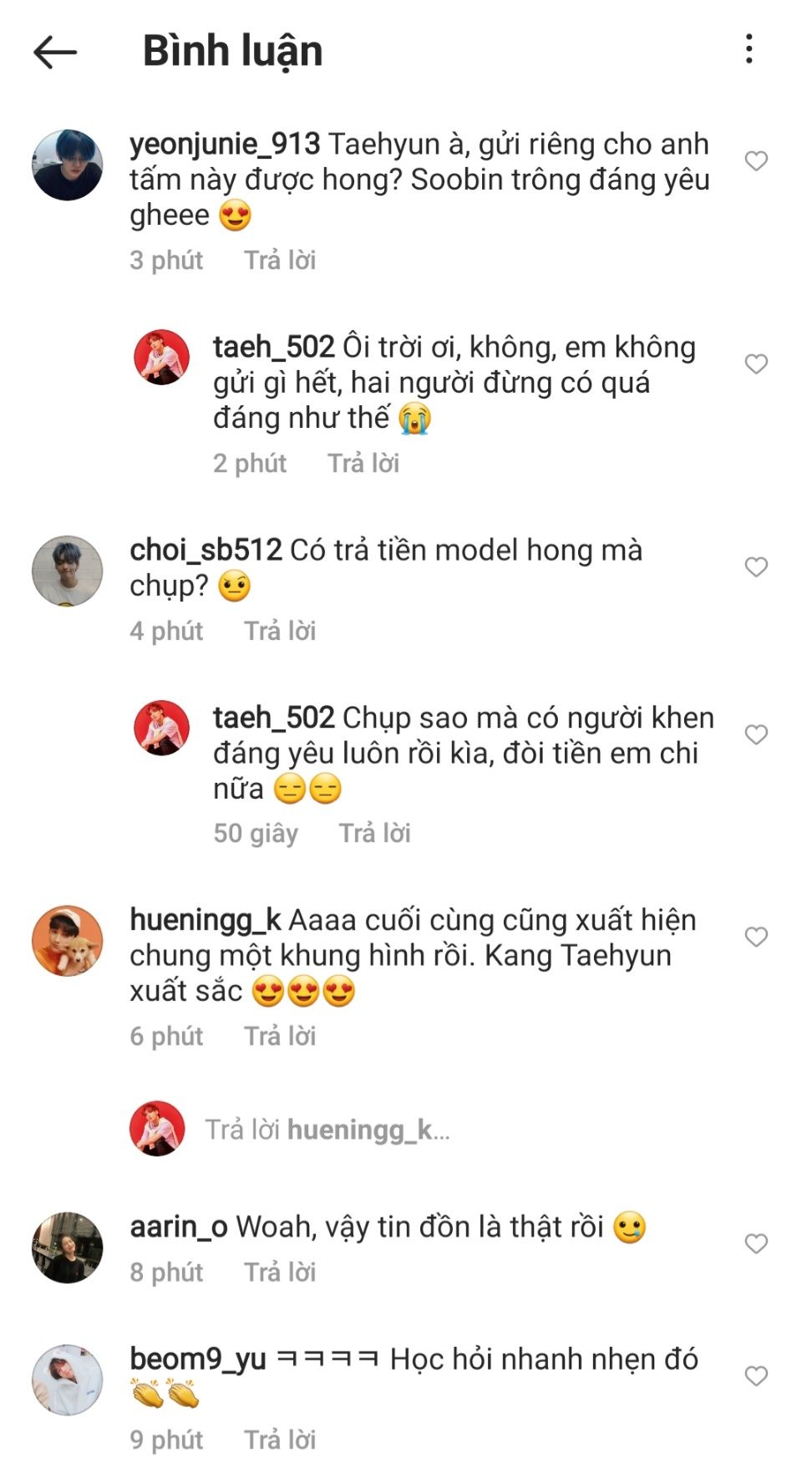The image size is (812, 1469).
Task: View choi_sb512's profile via avatar
Action: coord(68,571)
